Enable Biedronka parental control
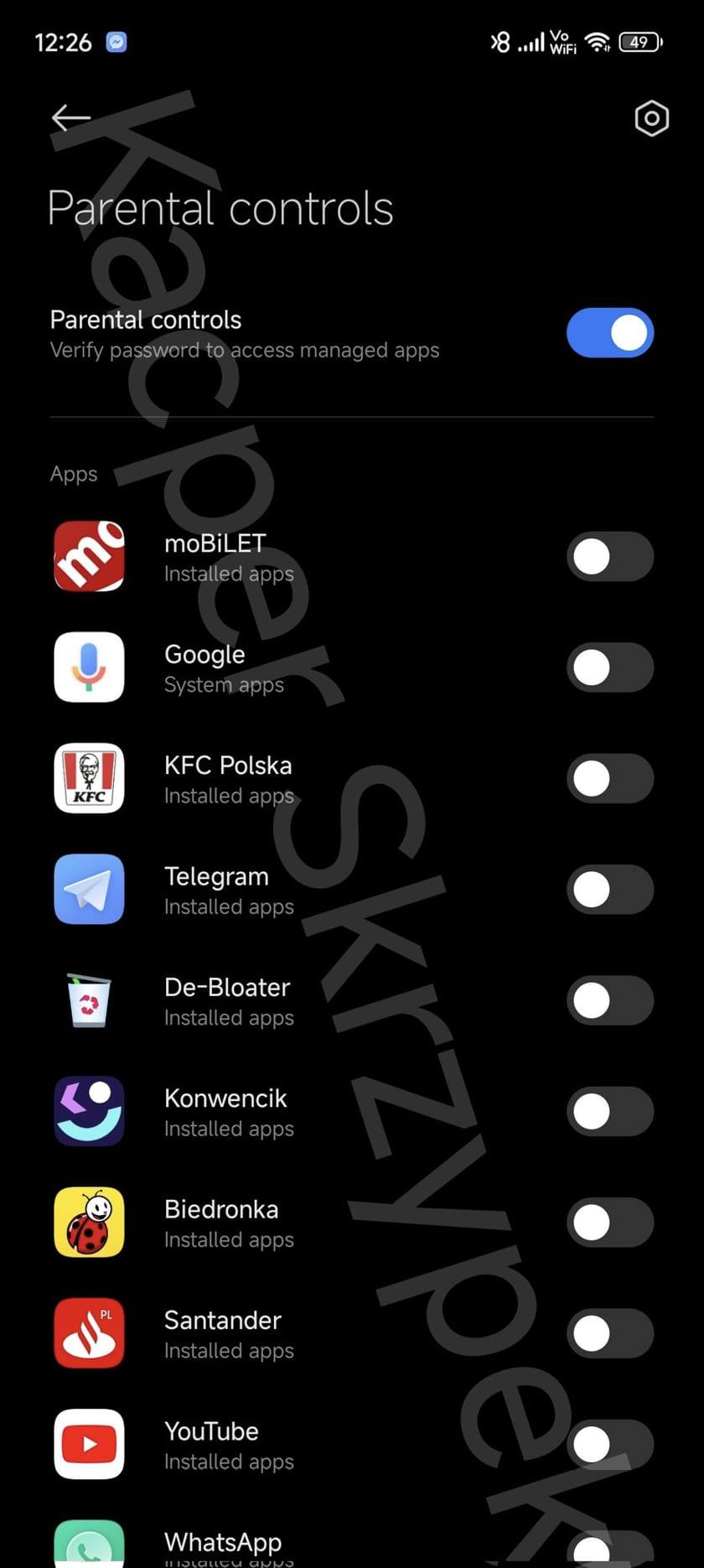Screen dimensions: 704x1568 (x=610, y=1223)
